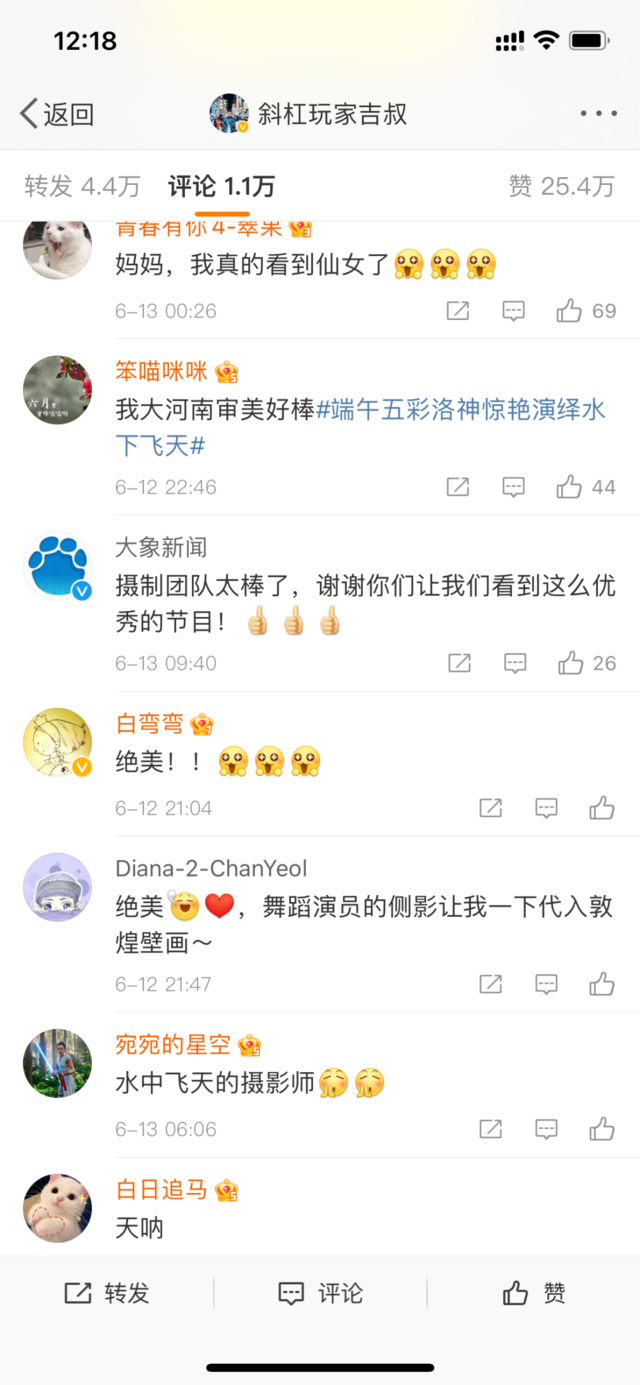640x1385 pixels.
Task: Write a comment via bottom 评论 button
Action: point(320,1293)
